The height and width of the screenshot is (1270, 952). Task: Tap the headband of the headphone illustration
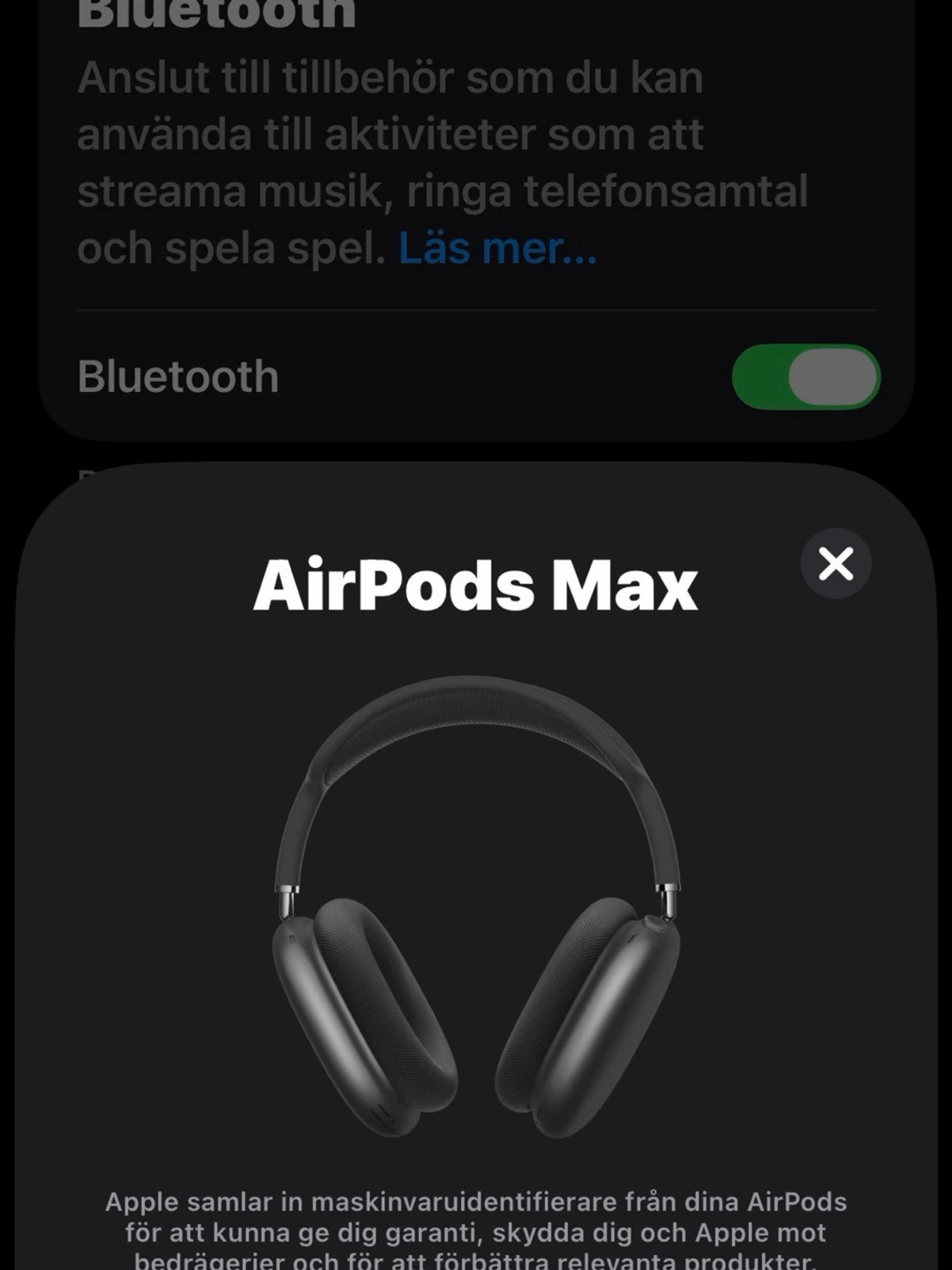point(476,711)
